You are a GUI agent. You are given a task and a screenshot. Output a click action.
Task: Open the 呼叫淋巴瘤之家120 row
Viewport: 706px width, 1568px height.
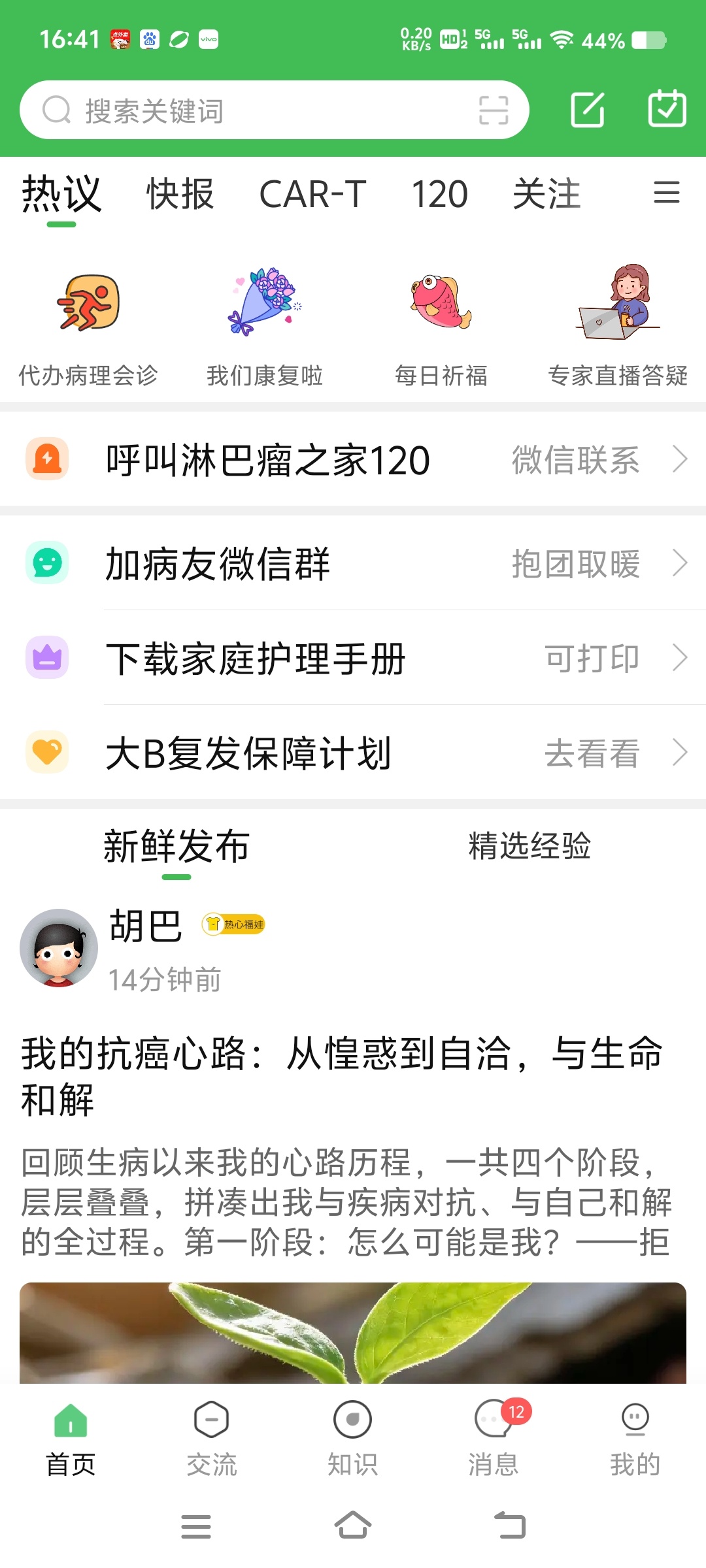click(353, 459)
